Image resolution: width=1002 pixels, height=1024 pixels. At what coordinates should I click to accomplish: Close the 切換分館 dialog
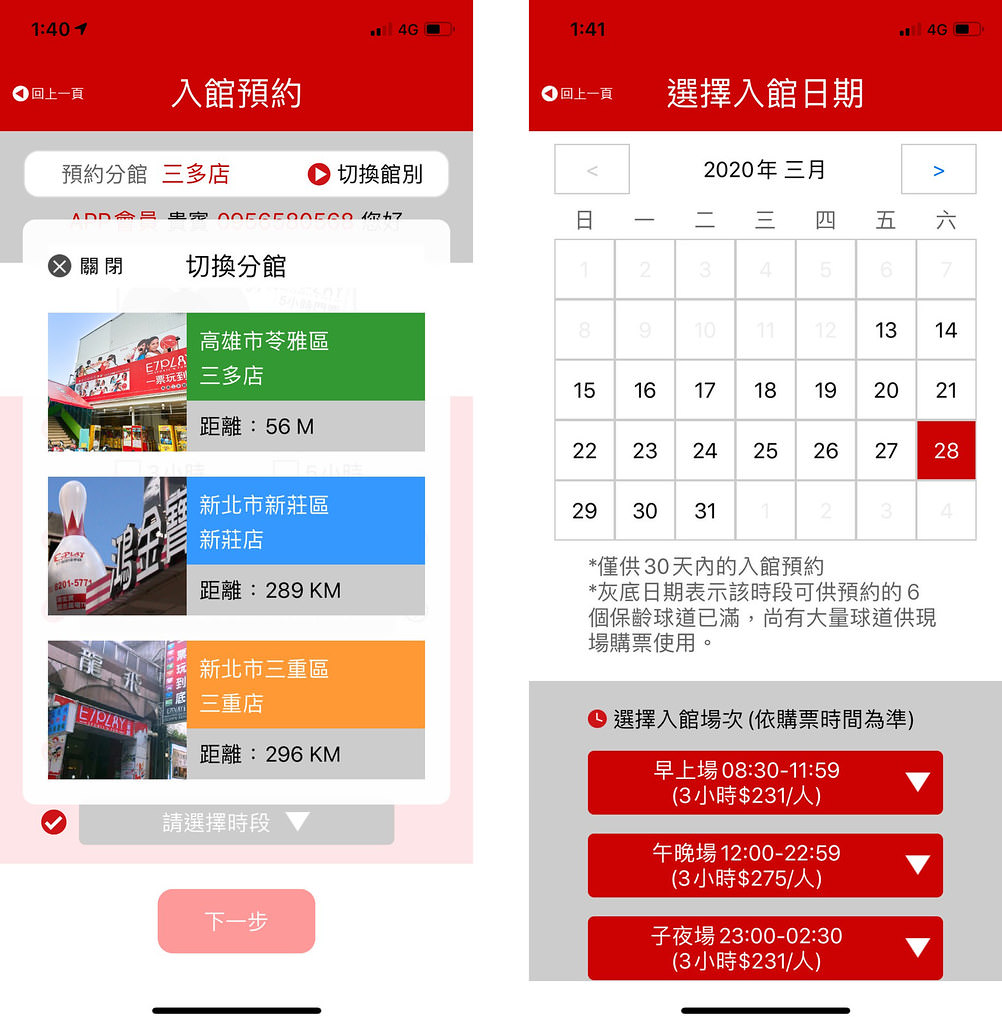pyautogui.click(x=86, y=266)
